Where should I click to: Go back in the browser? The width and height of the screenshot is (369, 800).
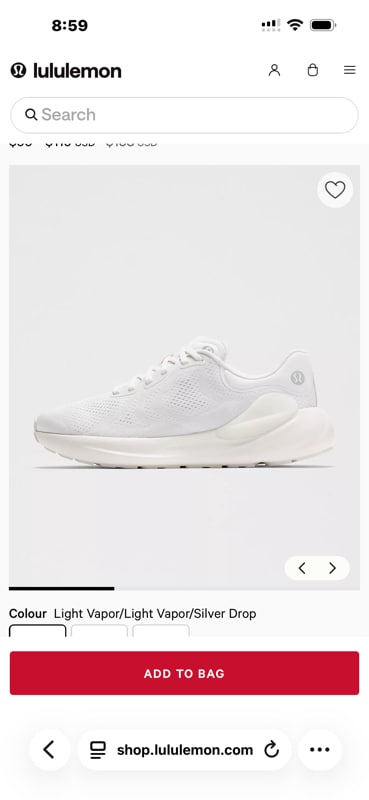[x=50, y=749]
